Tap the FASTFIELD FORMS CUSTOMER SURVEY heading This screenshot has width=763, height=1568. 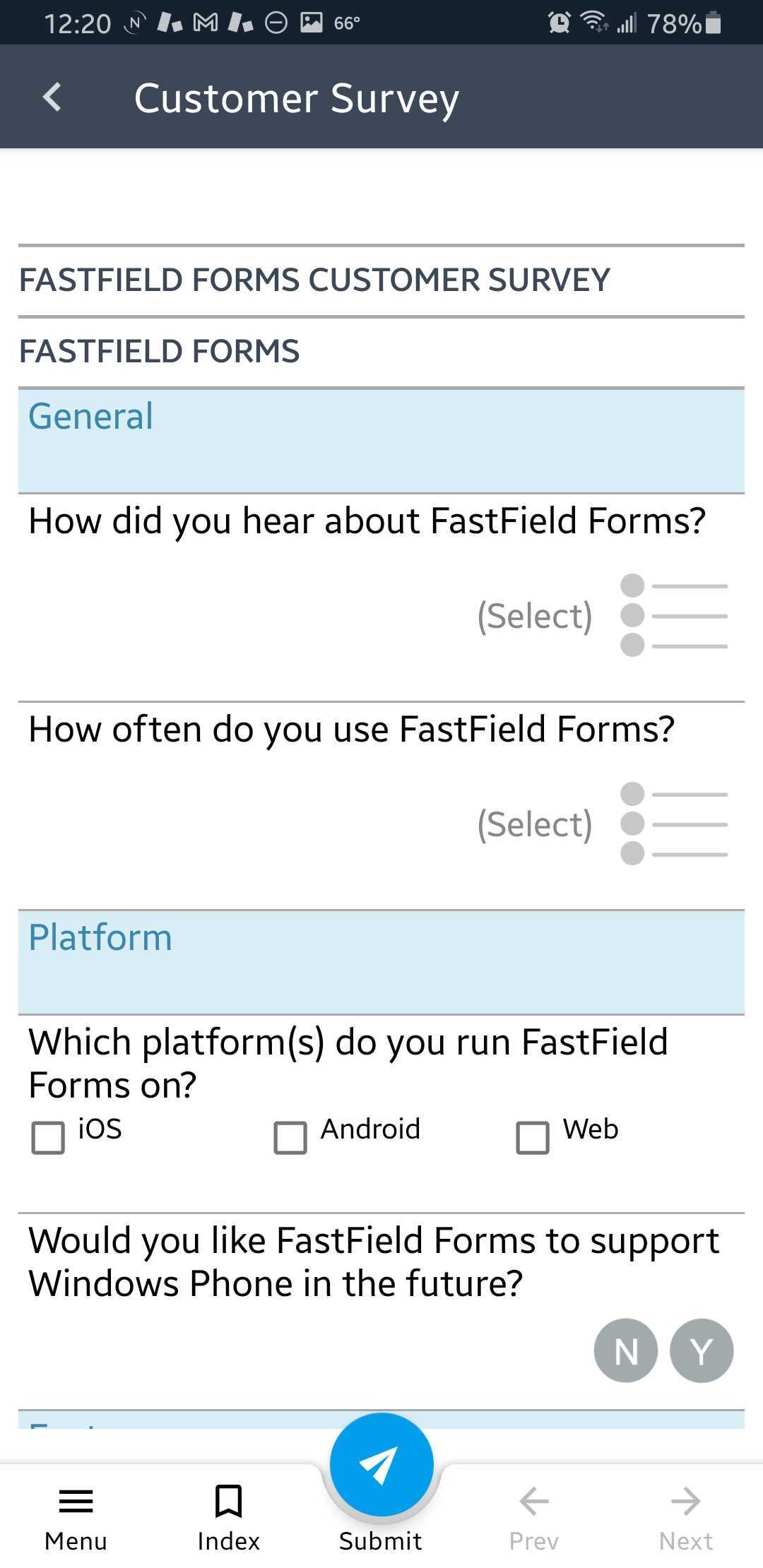click(314, 280)
